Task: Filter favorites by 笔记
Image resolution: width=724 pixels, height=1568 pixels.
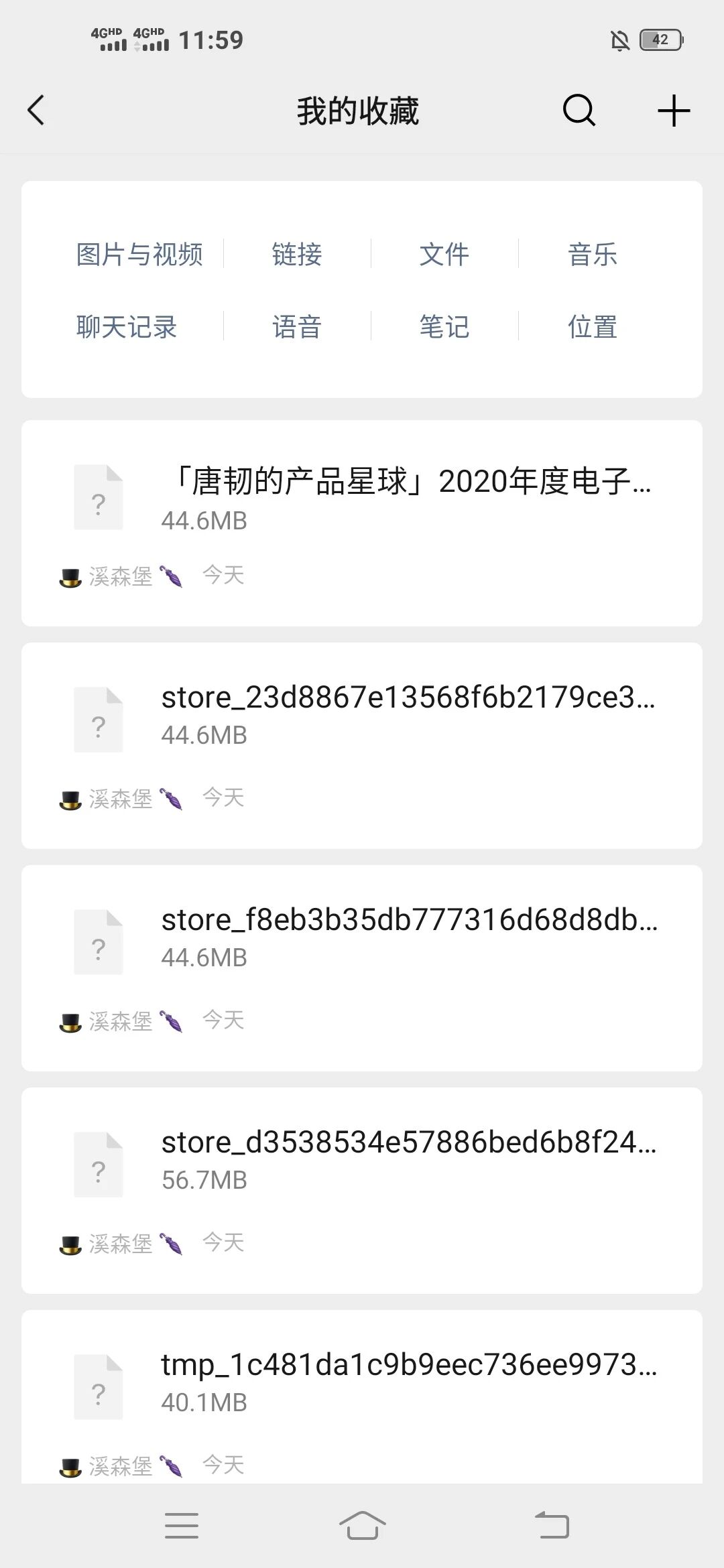Action: pos(444,327)
